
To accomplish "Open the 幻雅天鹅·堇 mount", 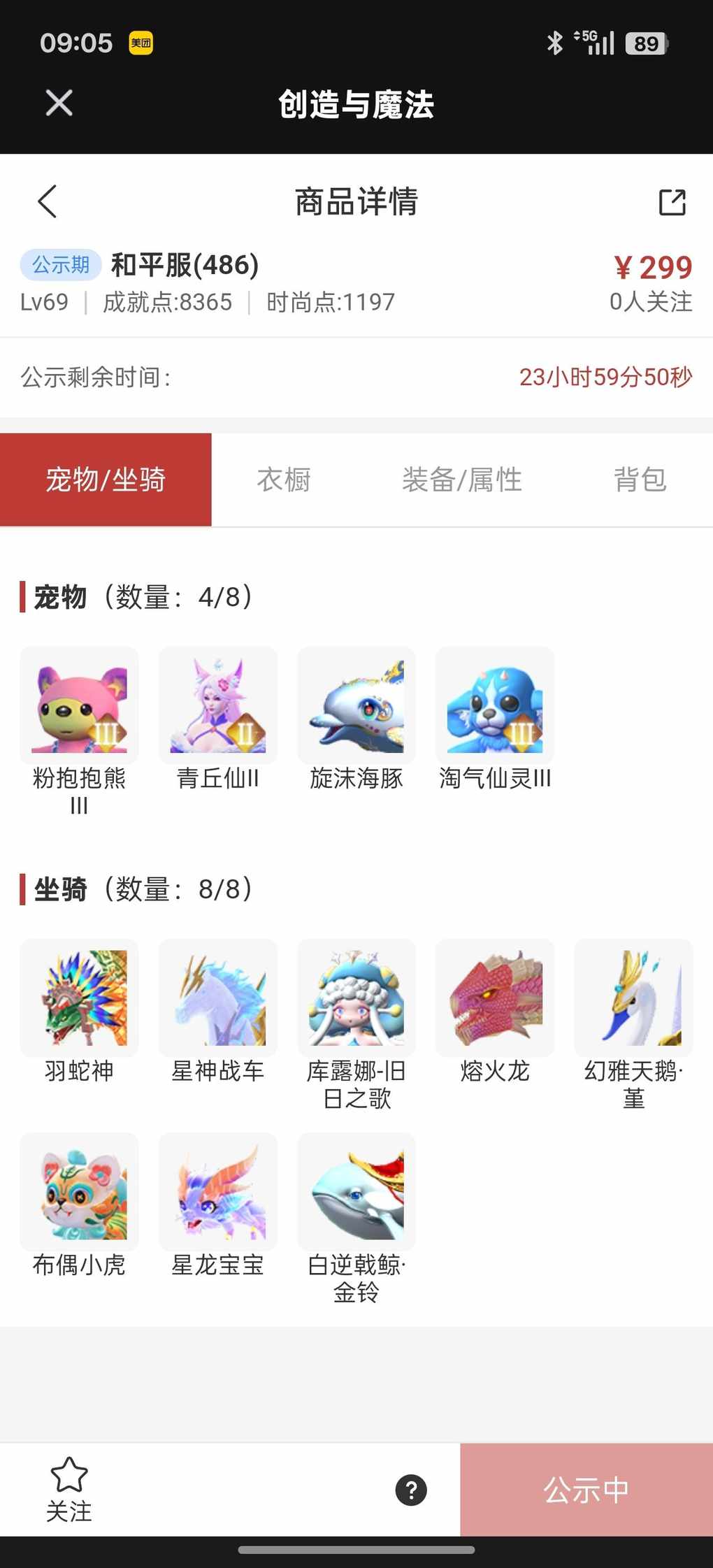I will (x=633, y=998).
